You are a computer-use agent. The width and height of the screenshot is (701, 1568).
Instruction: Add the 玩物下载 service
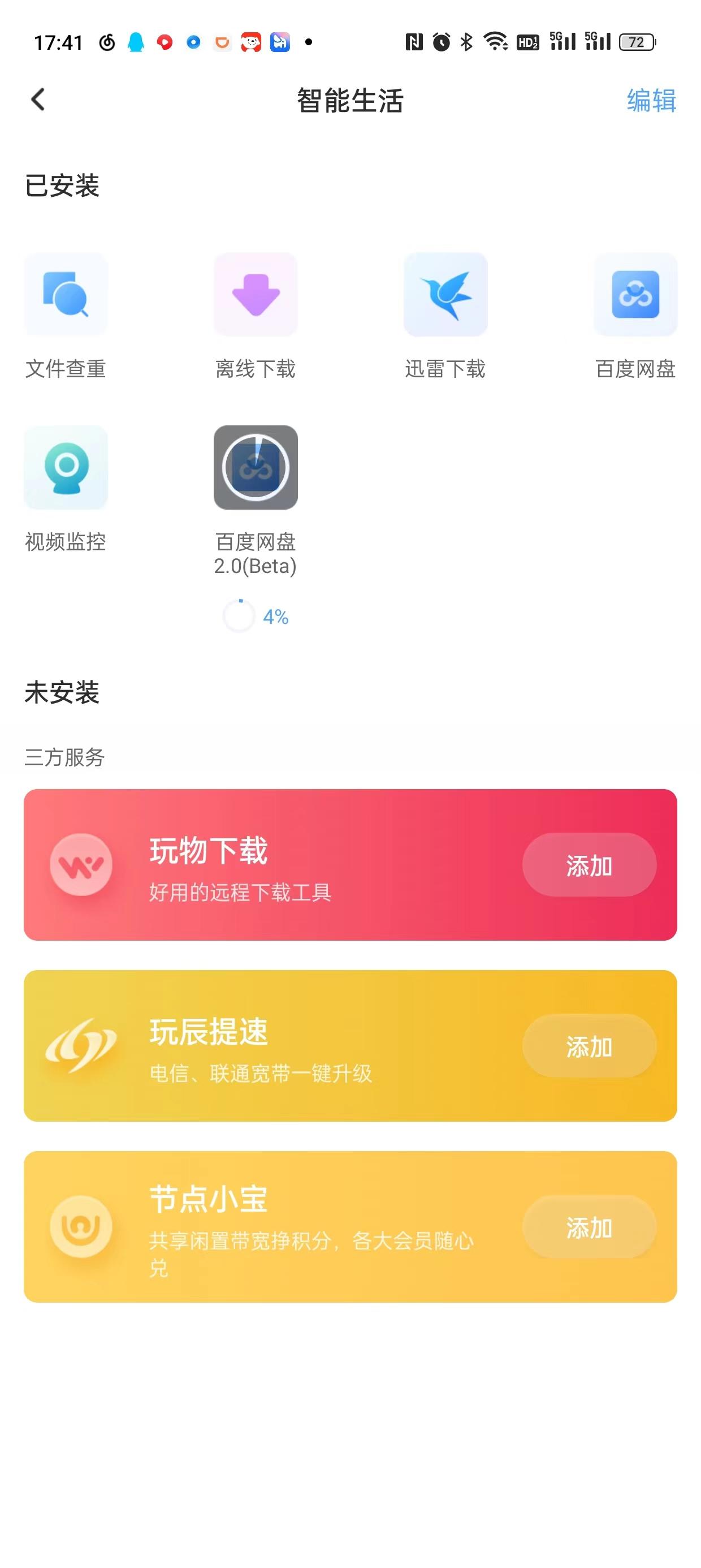point(589,865)
